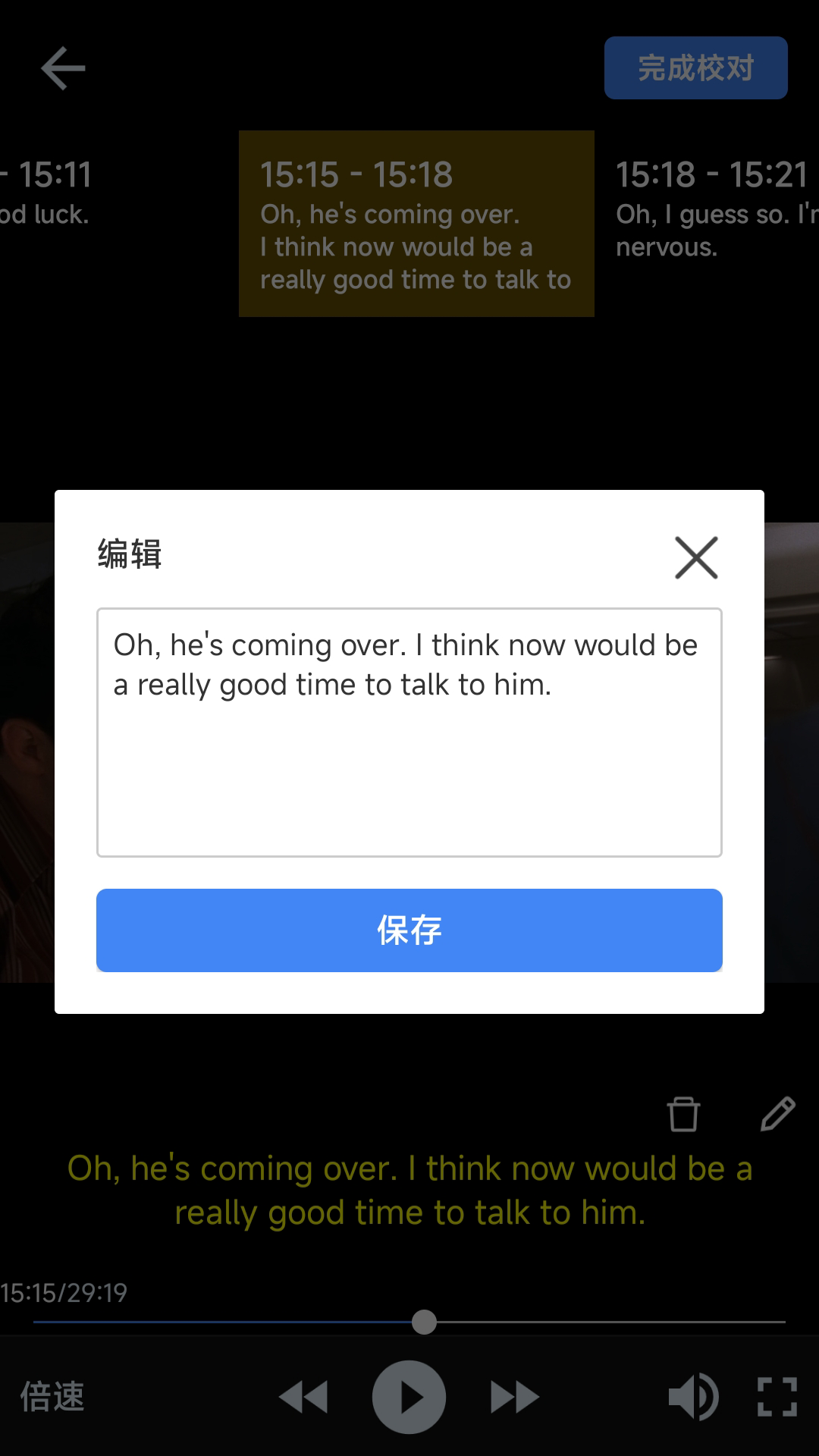Rewind the video
This screenshot has width=819, height=1456.
[303, 1397]
